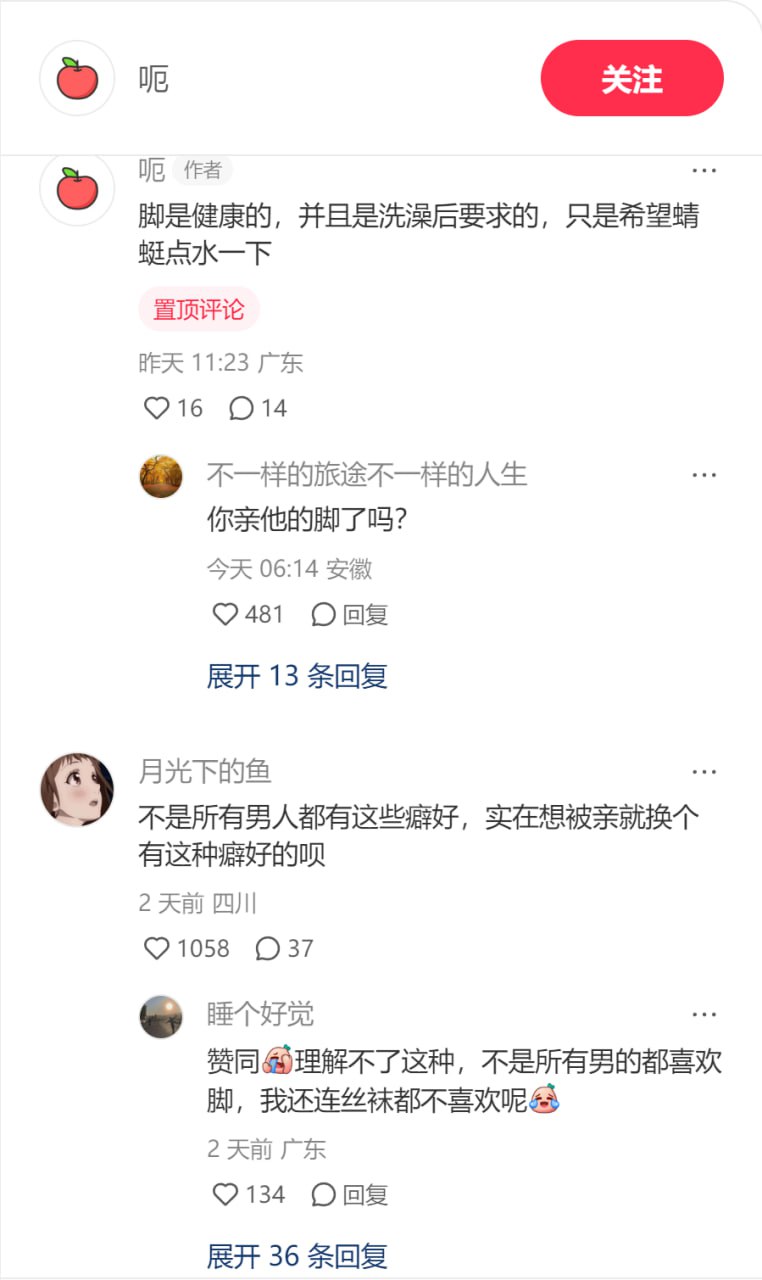762x1280 pixels.
Task: Open more options on 月光下的鱼's comment
Action: click(x=706, y=771)
